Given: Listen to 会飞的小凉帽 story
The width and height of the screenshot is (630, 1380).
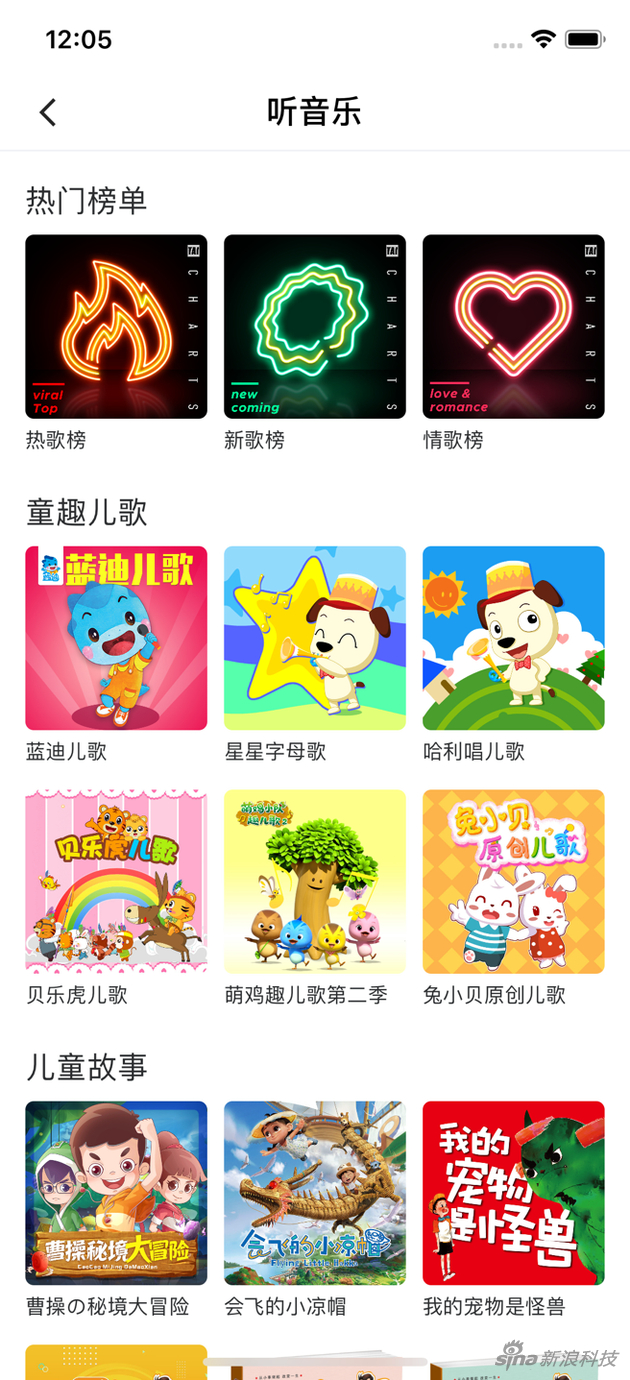Looking at the screenshot, I should coord(315,1193).
